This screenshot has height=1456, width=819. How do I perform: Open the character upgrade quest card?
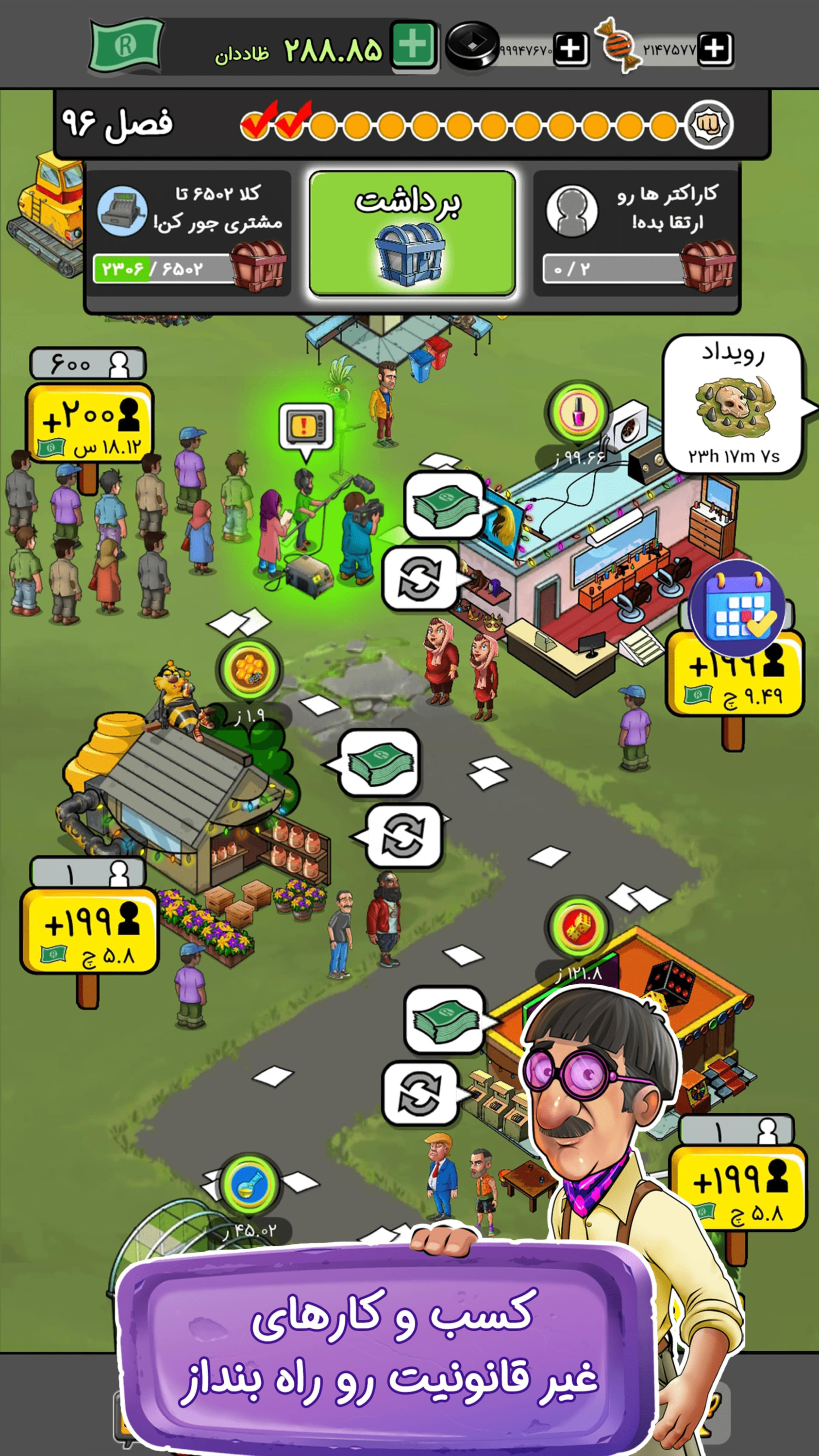(636, 233)
